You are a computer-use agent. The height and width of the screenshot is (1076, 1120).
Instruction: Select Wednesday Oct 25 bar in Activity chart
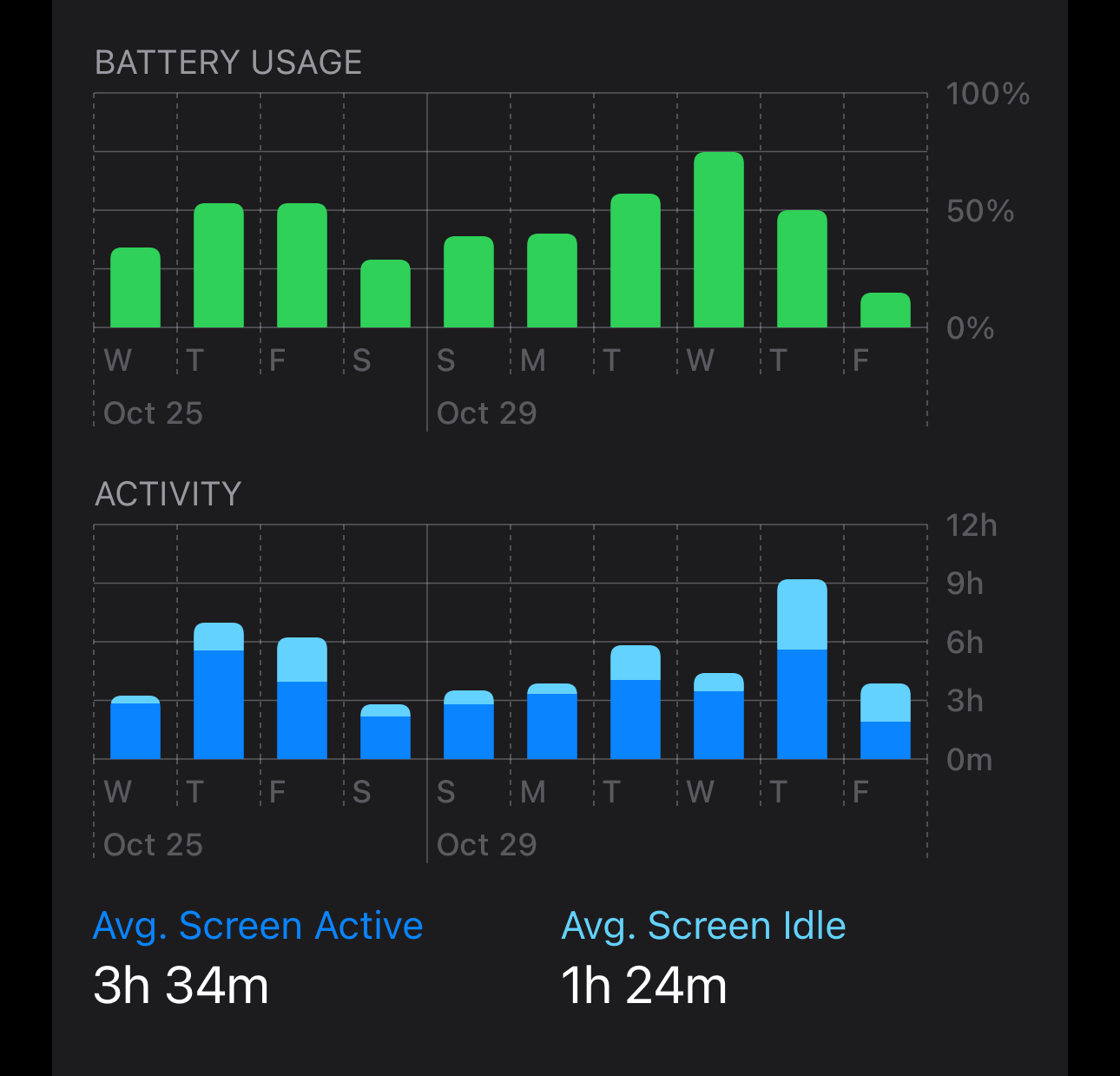135,728
